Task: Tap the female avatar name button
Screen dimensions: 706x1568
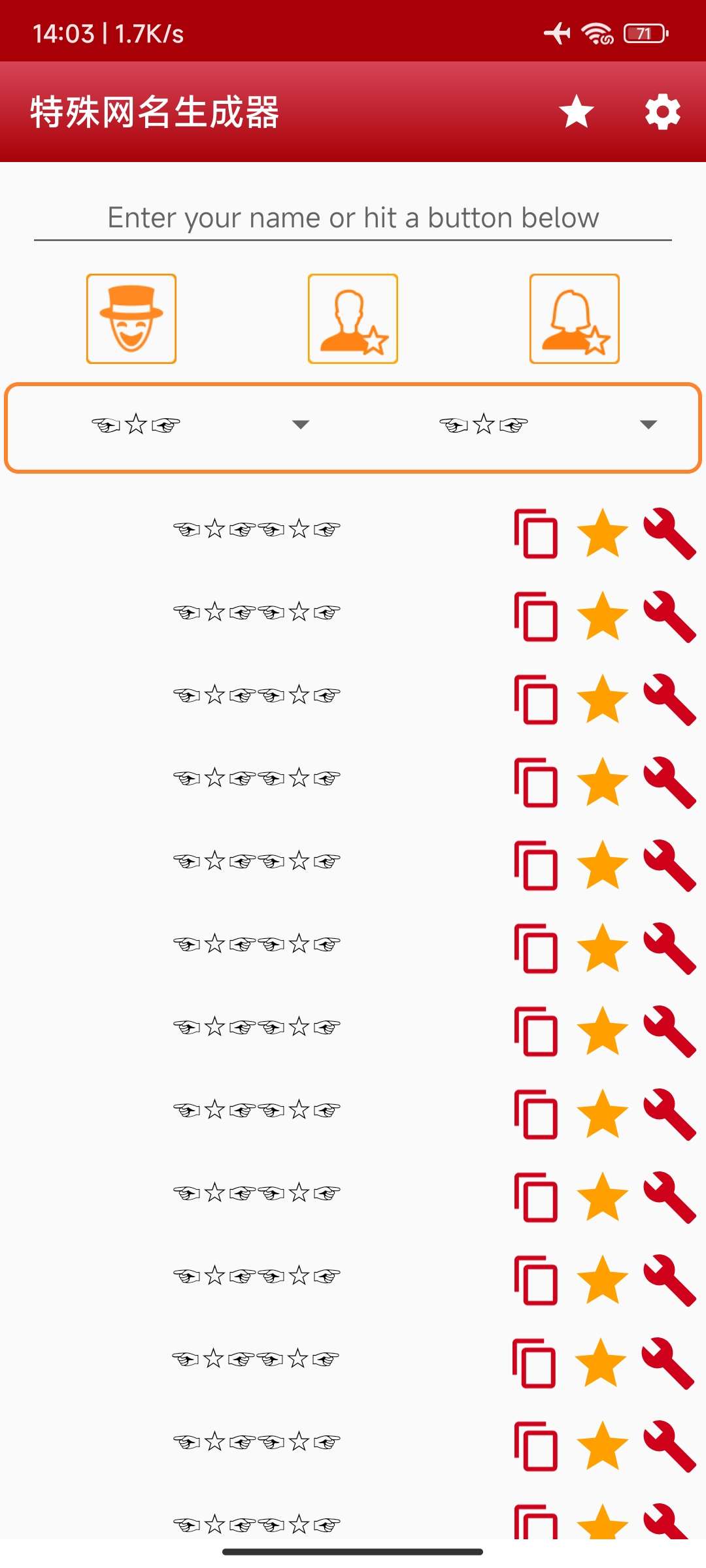Action: [574, 319]
